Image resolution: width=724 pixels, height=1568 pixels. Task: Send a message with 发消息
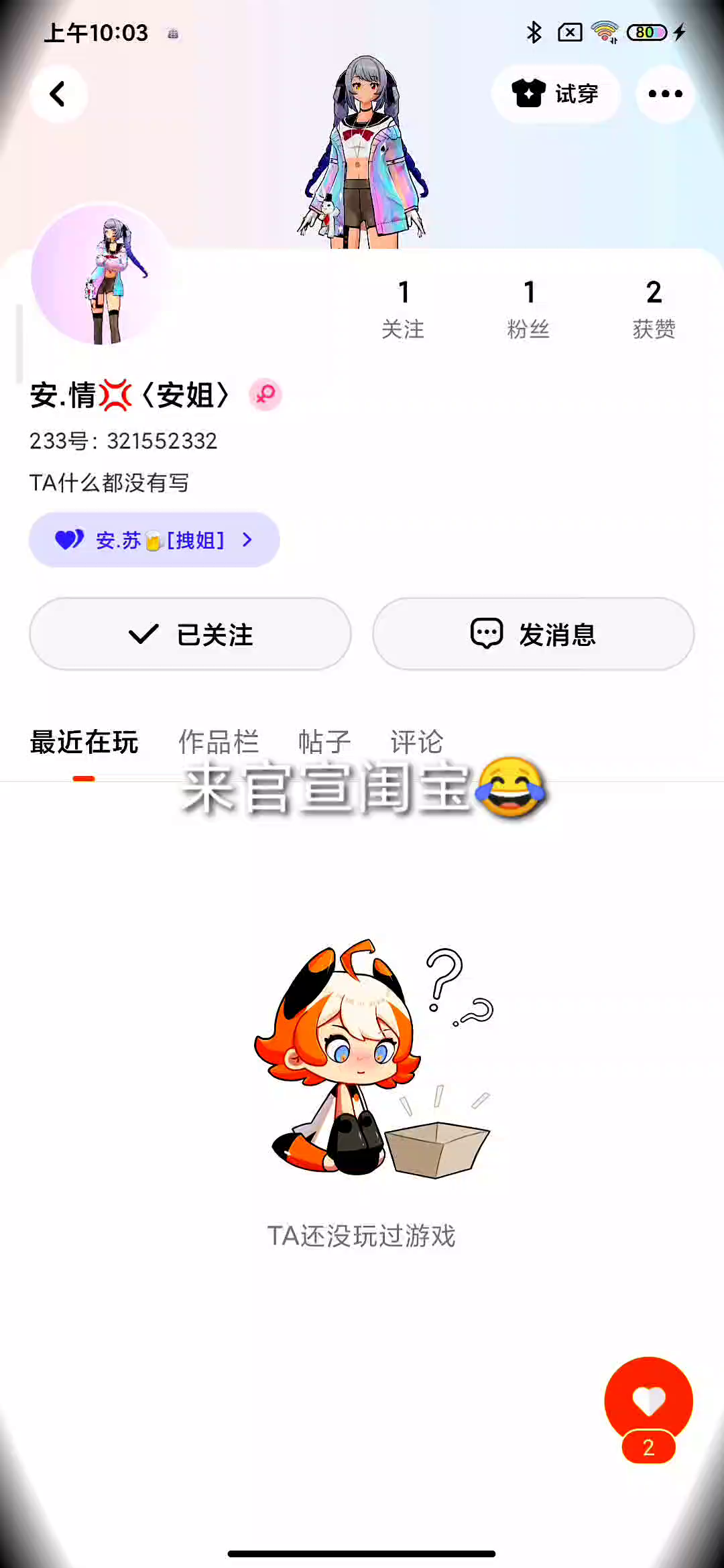click(534, 634)
